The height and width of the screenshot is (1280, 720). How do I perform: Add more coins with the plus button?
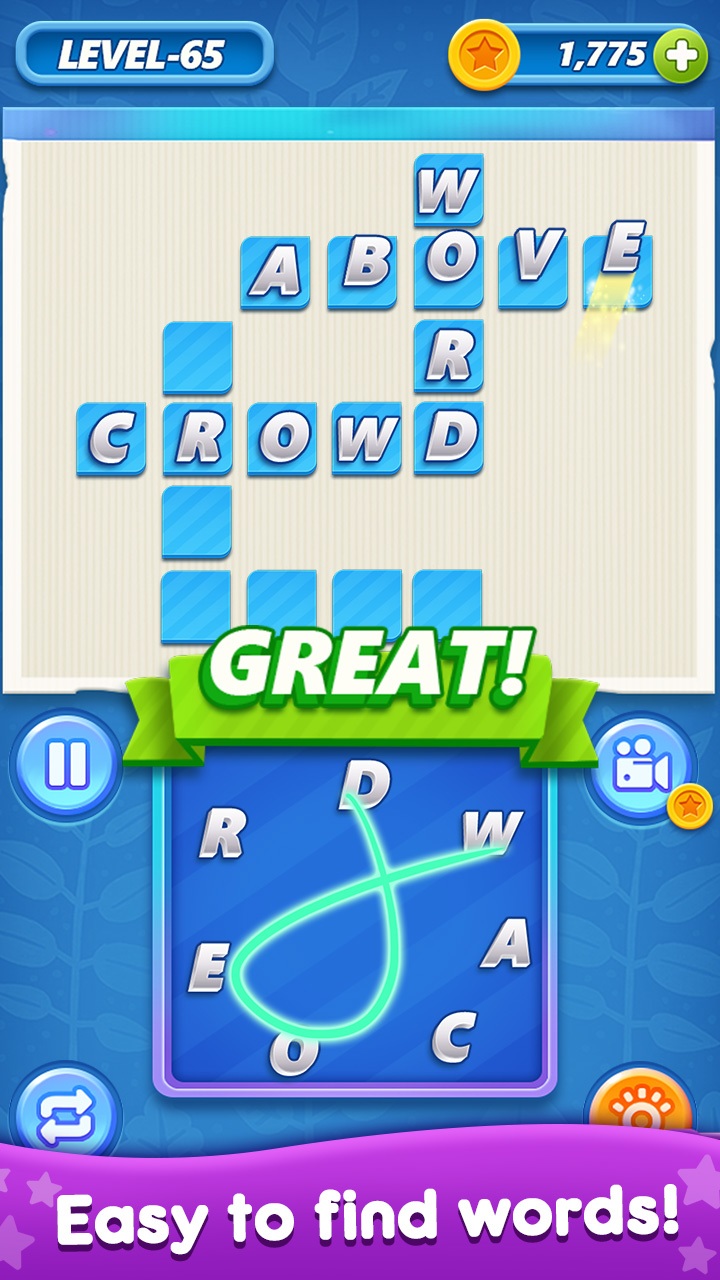(x=680, y=56)
